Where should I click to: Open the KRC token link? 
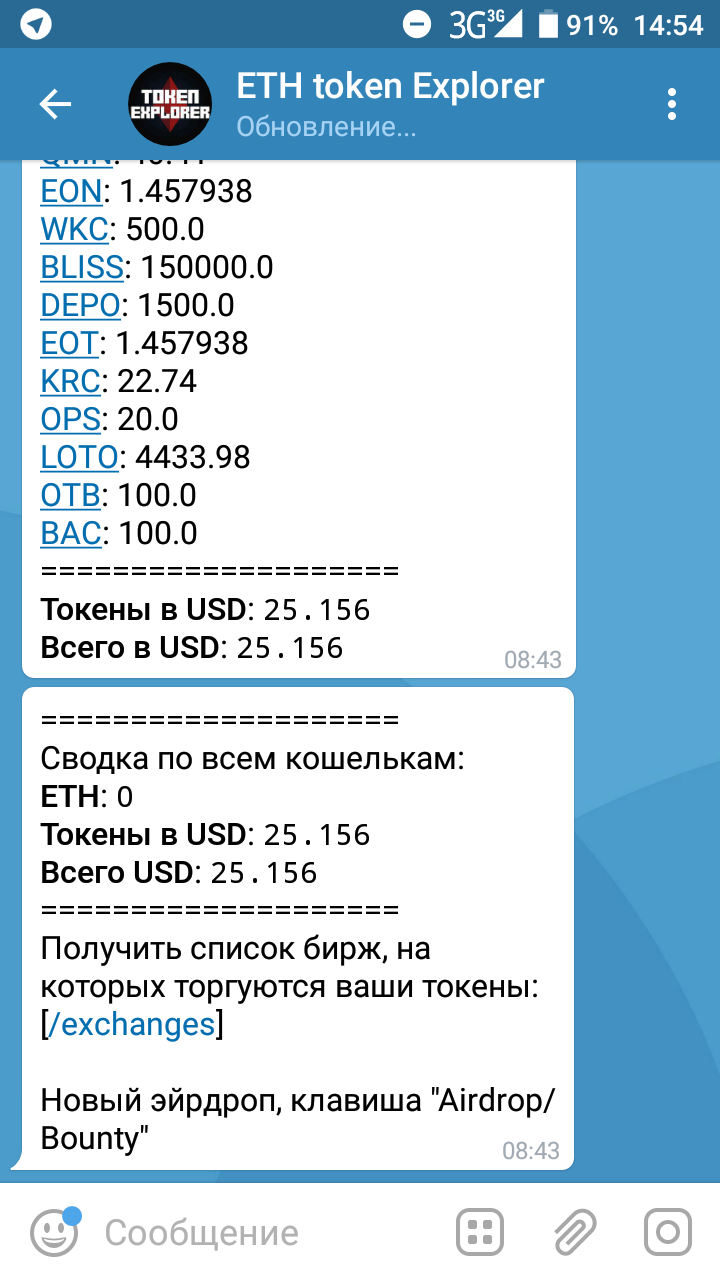click(x=70, y=381)
